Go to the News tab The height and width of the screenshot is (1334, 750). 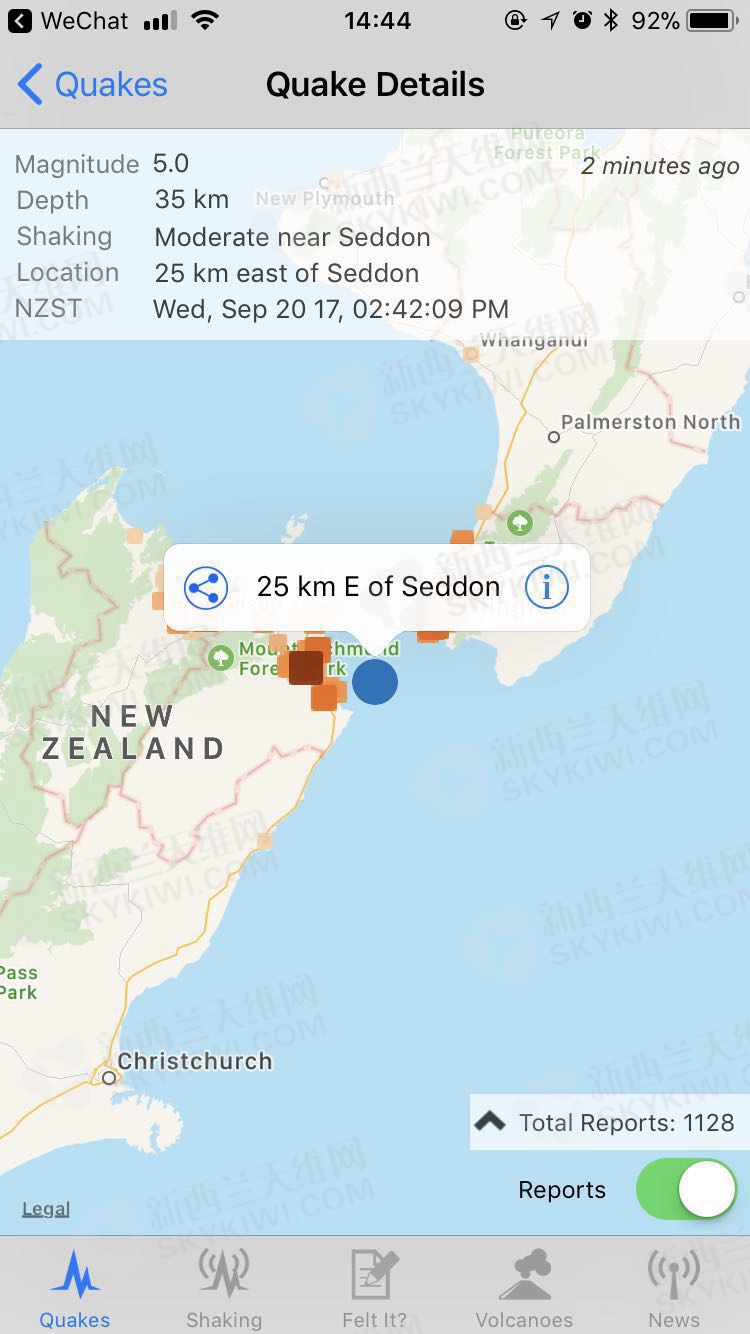[674, 1288]
